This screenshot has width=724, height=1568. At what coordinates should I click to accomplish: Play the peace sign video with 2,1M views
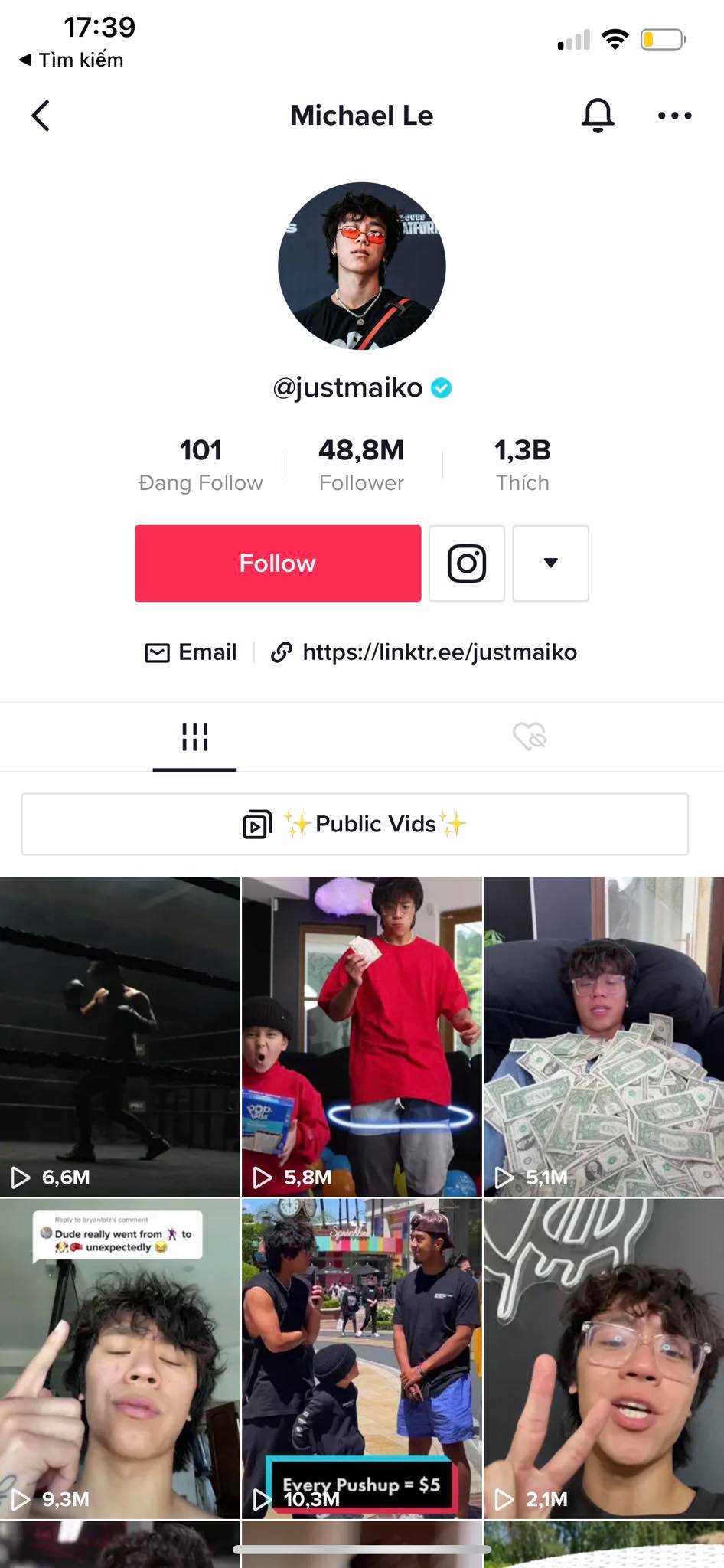point(604,1359)
